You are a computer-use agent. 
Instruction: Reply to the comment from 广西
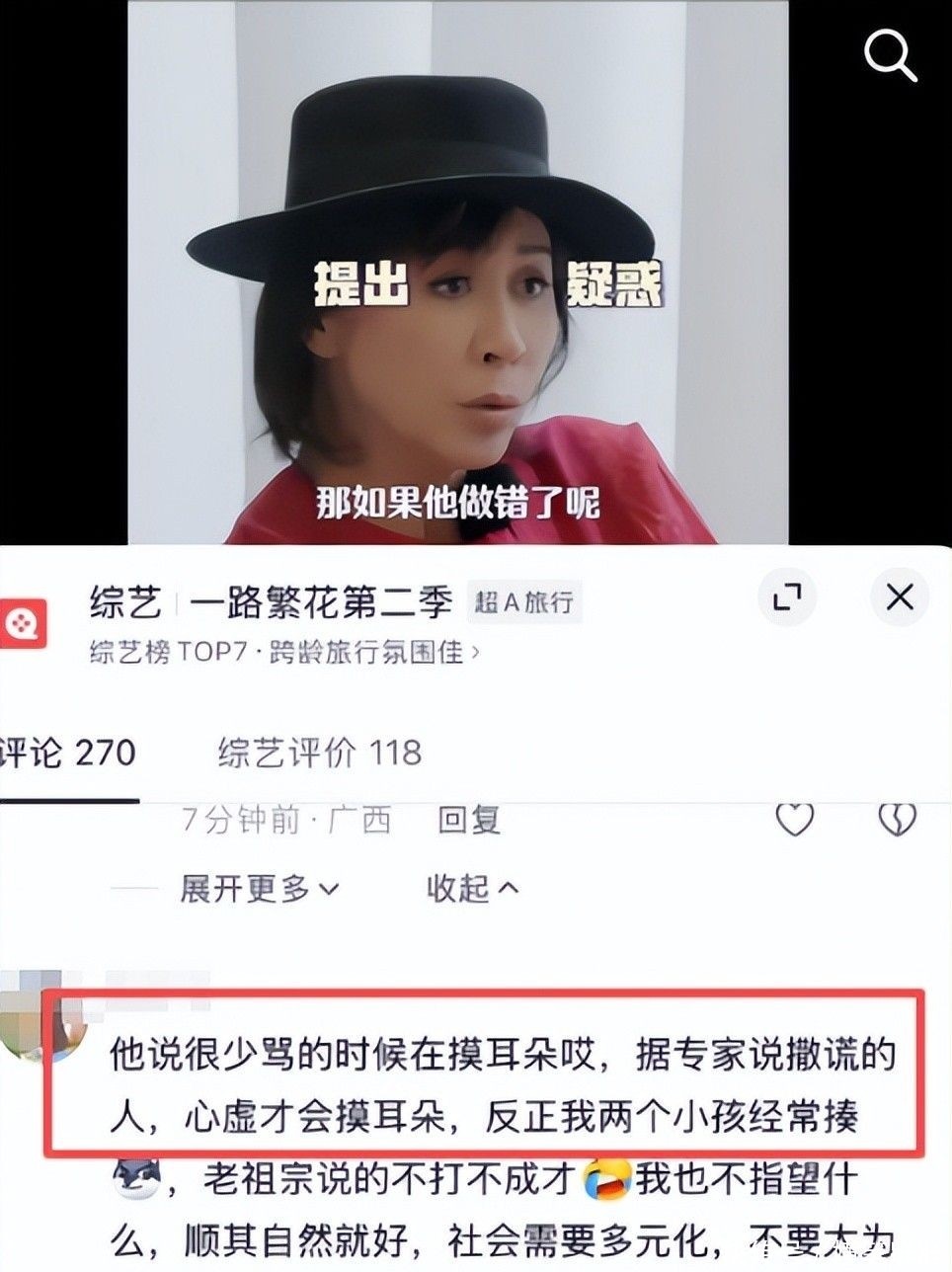(469, 820)
